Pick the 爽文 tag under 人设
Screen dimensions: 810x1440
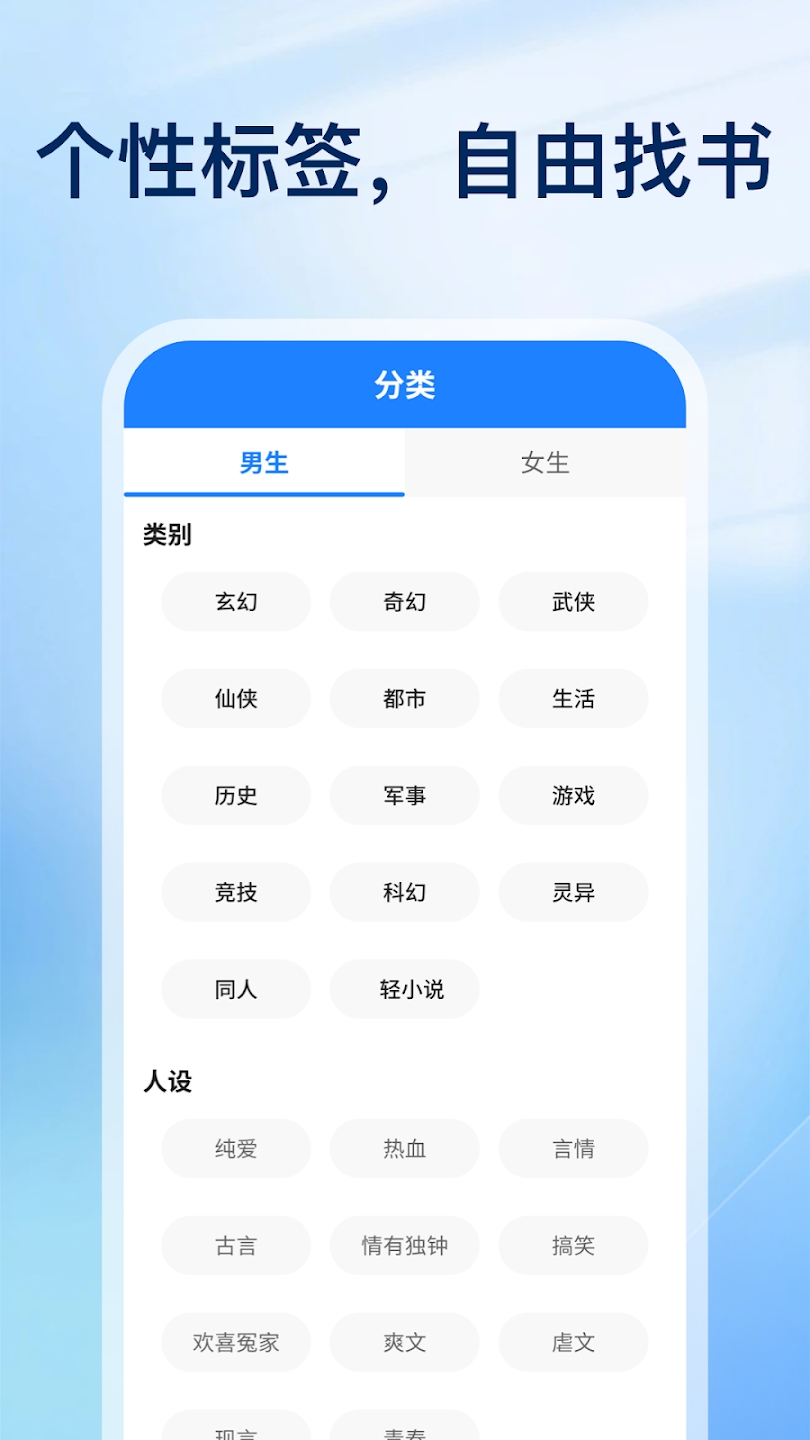point(404,1343)
